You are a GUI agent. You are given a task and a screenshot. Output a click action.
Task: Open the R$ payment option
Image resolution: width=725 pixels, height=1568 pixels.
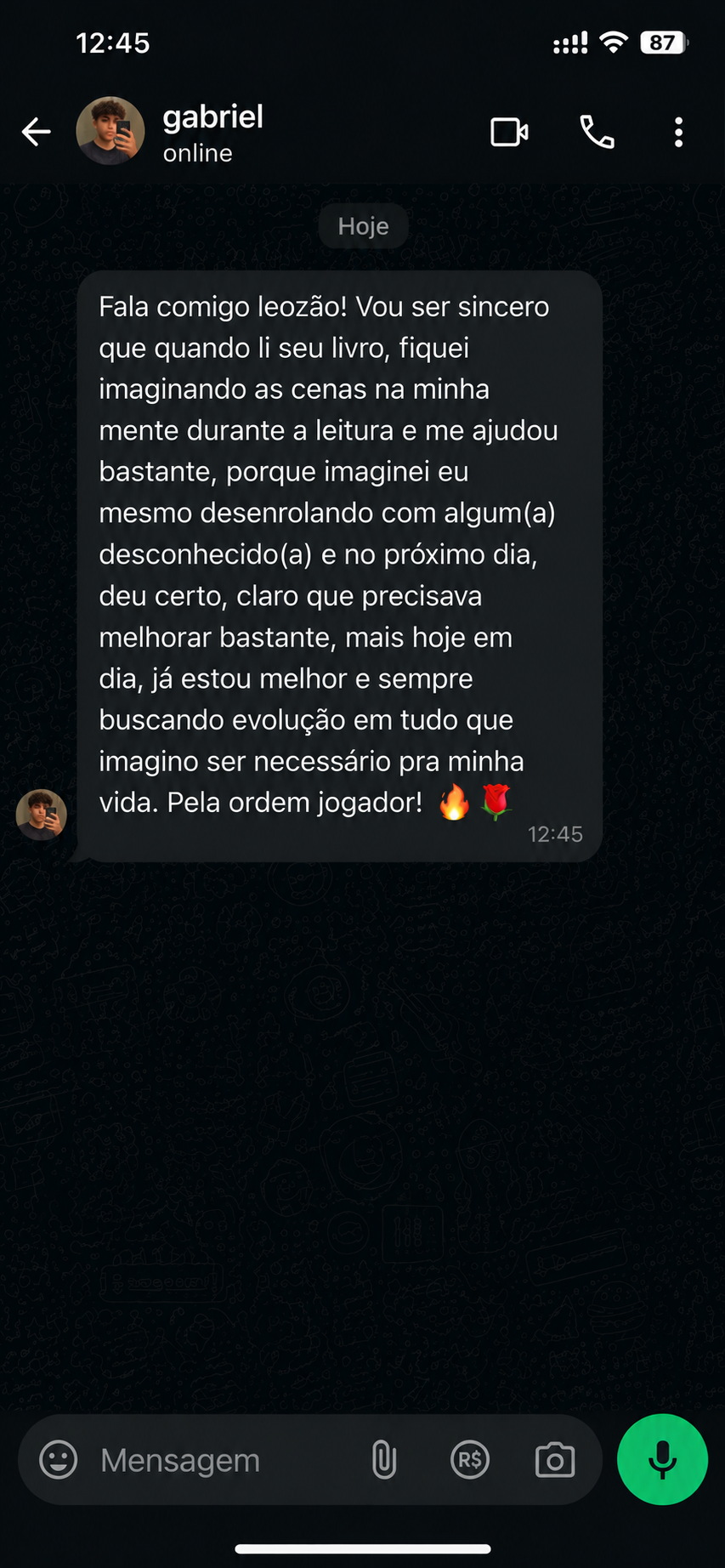(x=470, y=1460)
